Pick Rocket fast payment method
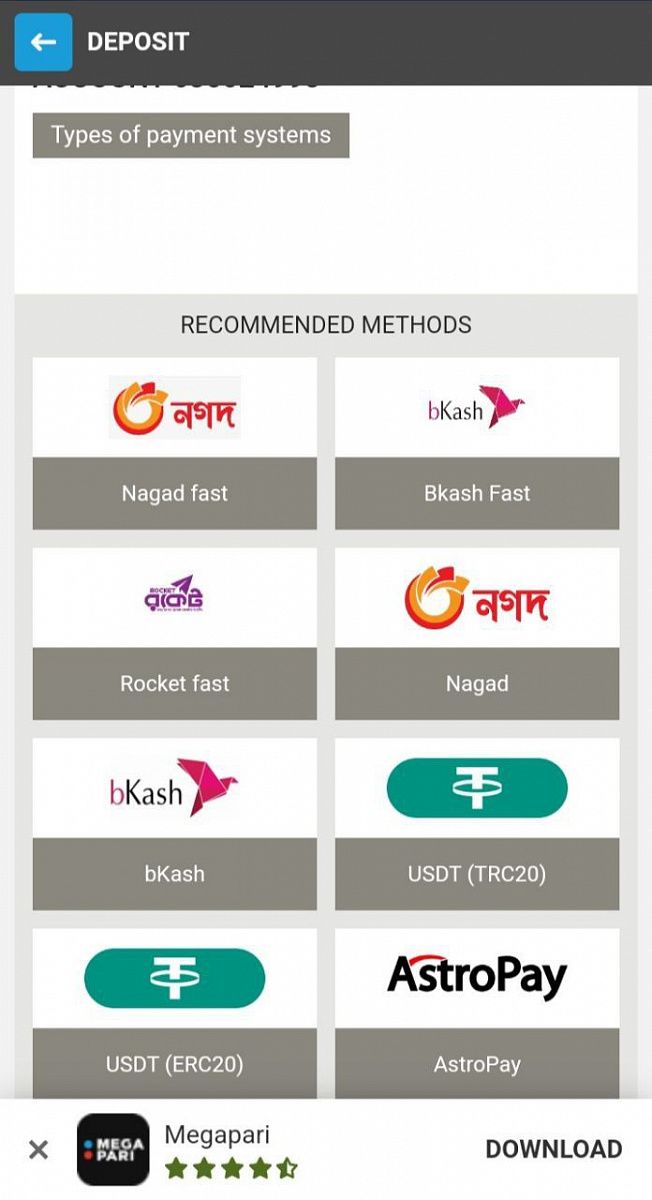Screen dimensions: 652x1200 click(x=175, y=633)
